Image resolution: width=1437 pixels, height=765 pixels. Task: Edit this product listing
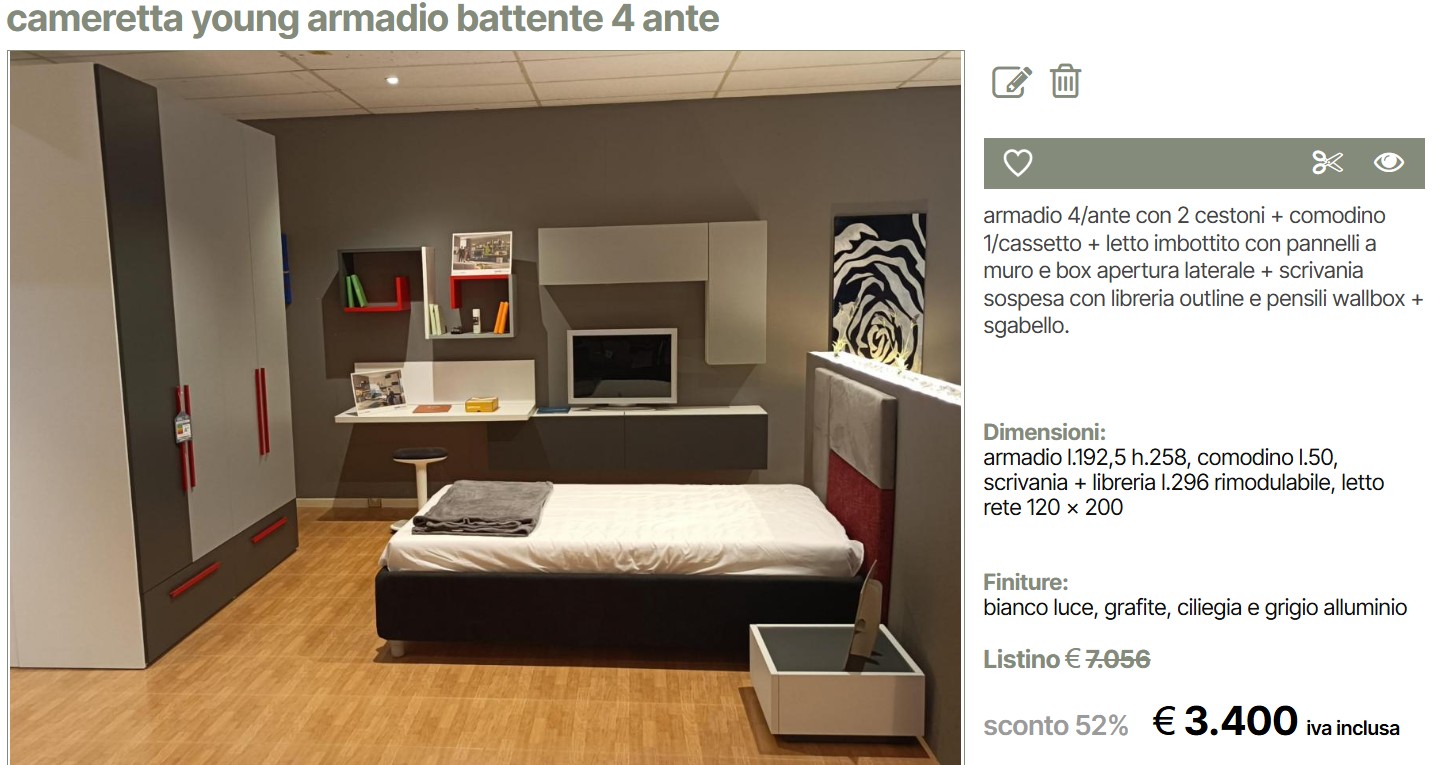click(x=1011, y=81)
